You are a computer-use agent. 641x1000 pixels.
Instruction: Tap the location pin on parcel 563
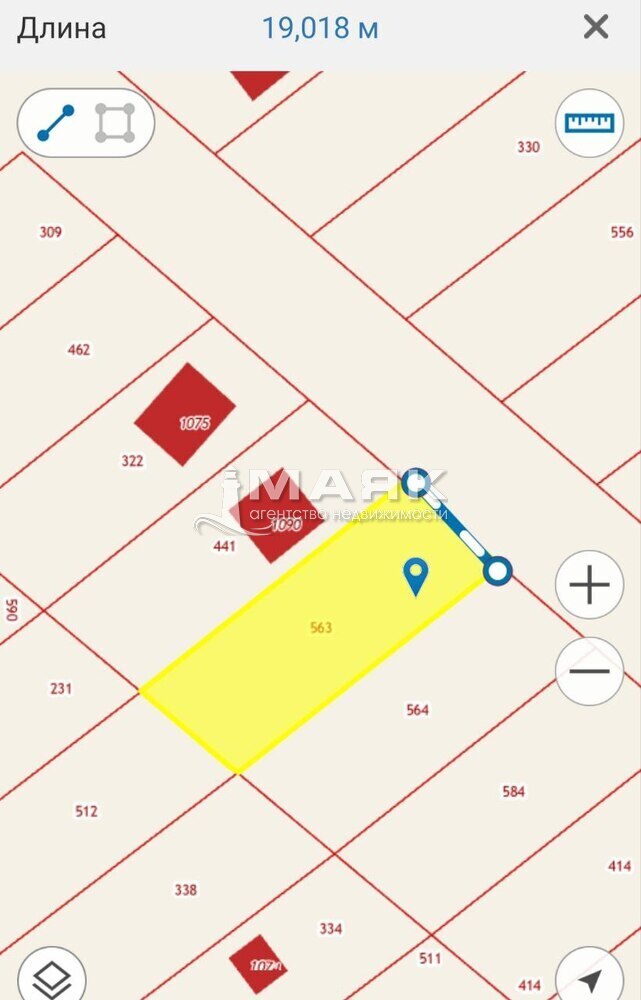point(415,577)
